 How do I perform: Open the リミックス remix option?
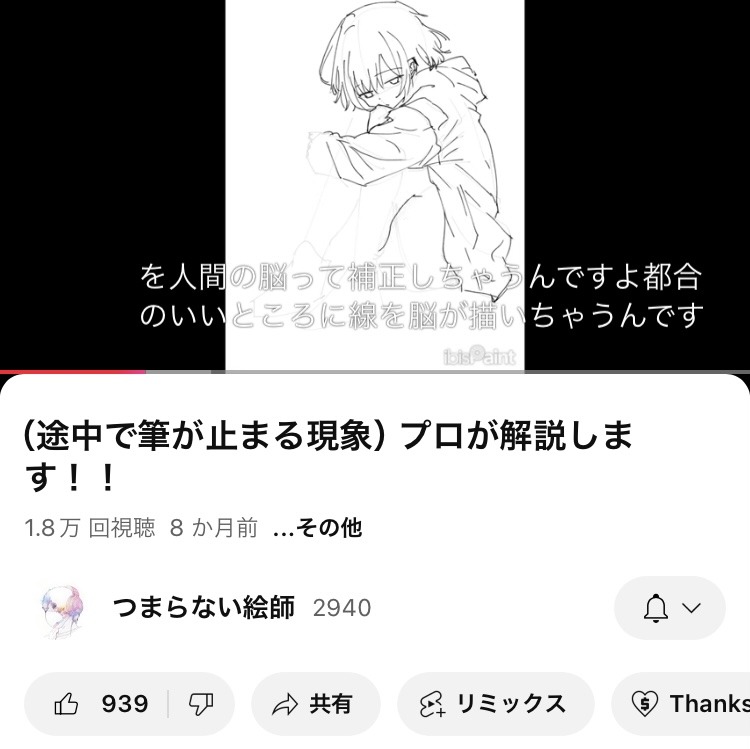(495, 704)
